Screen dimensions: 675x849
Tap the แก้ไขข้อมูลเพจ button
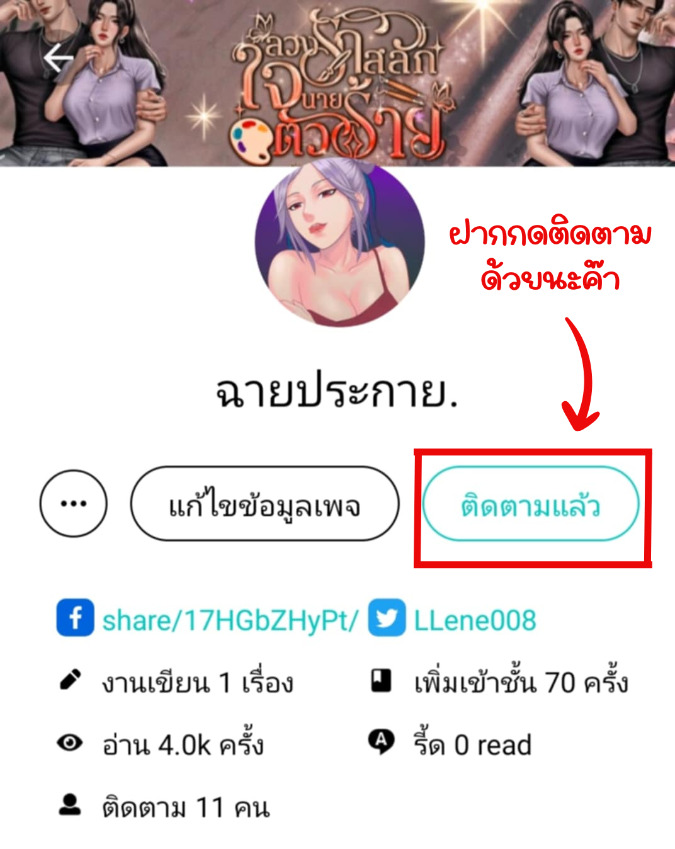(x=264, y=505)
